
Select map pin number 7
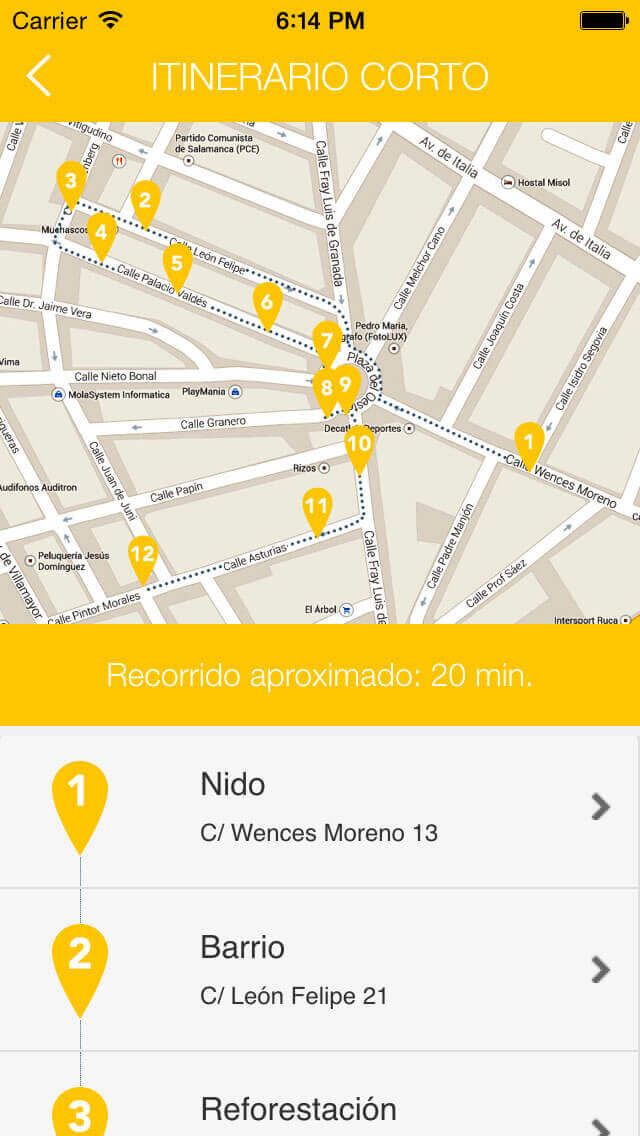click(326, 341)
